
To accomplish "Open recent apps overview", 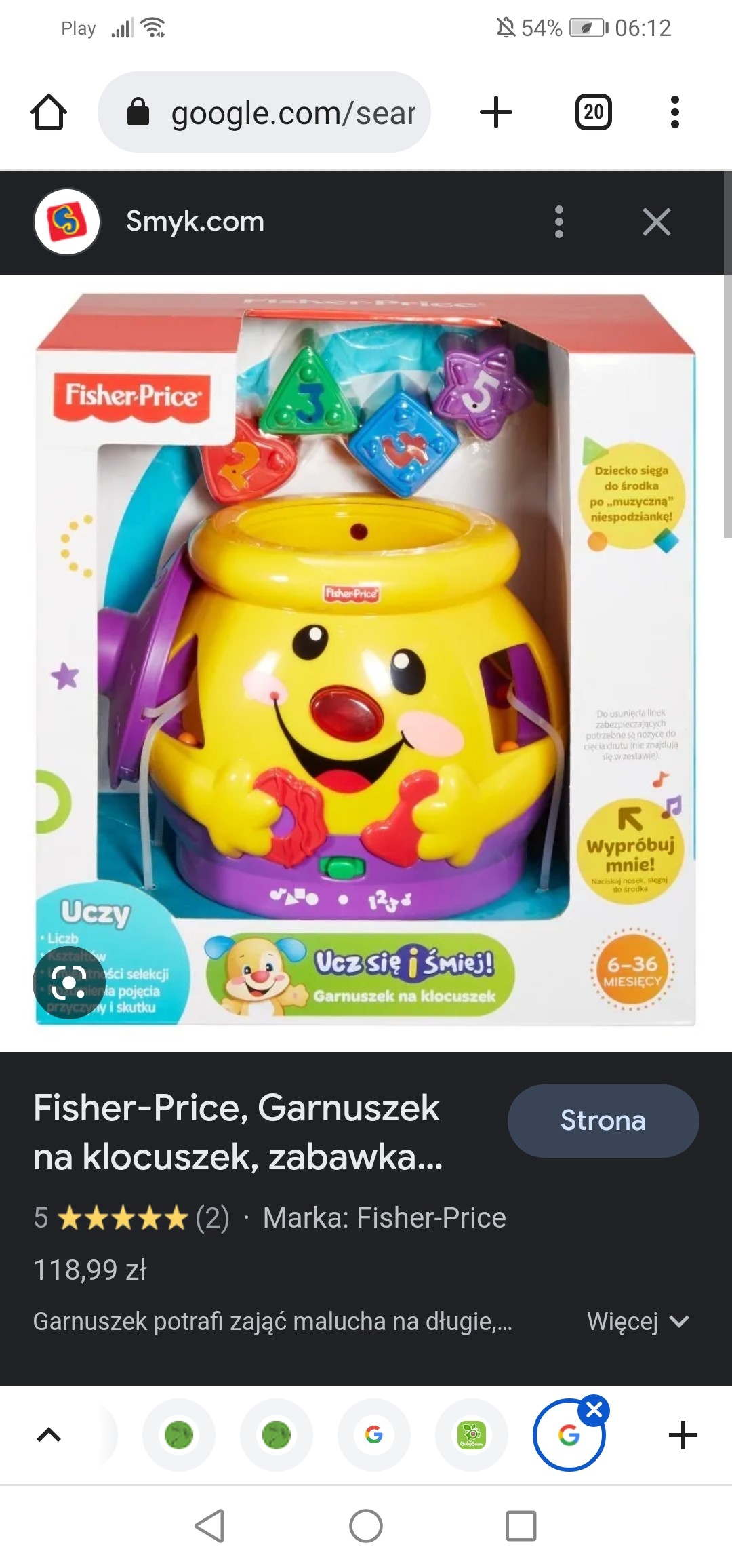I will 521,1526.
